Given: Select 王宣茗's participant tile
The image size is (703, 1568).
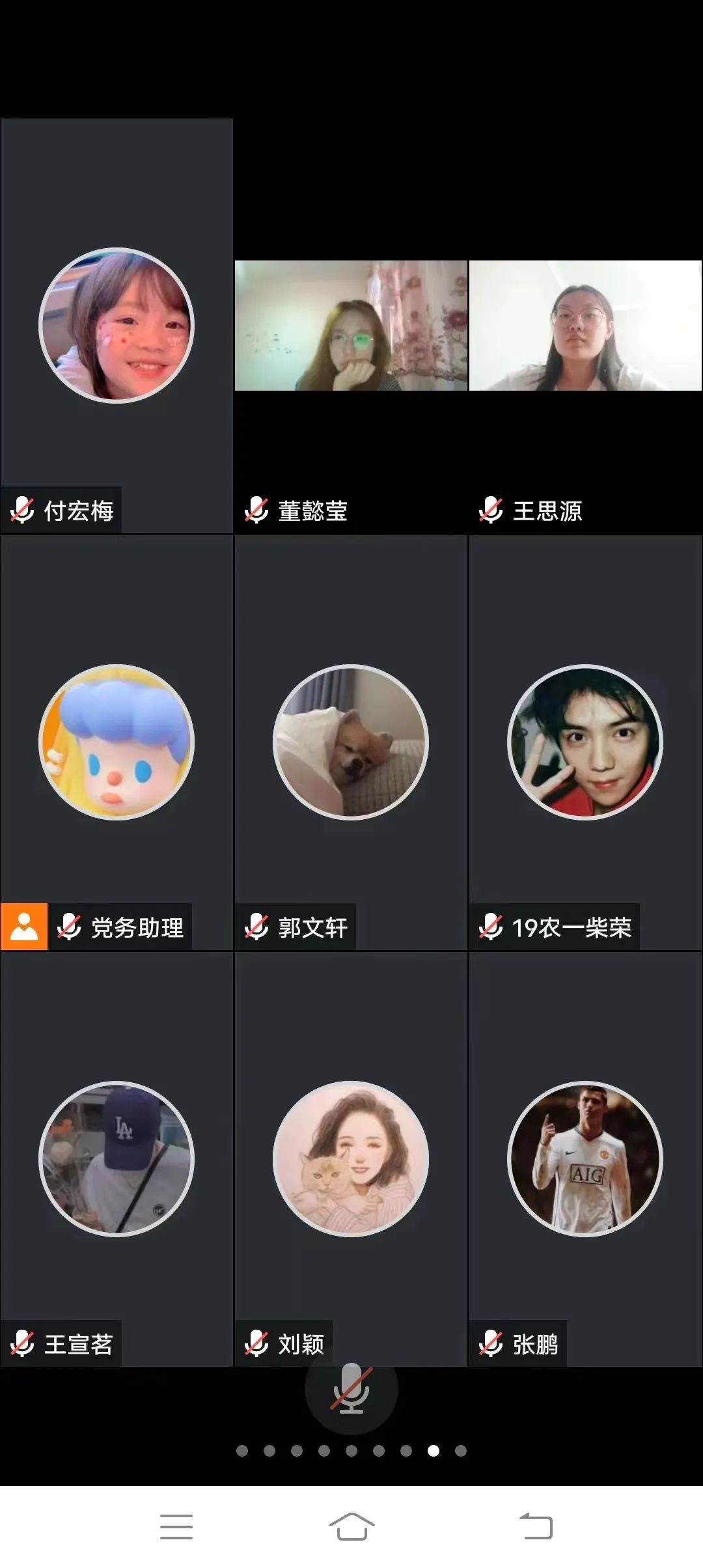Looking at the screenshot, I should 117,1159.
